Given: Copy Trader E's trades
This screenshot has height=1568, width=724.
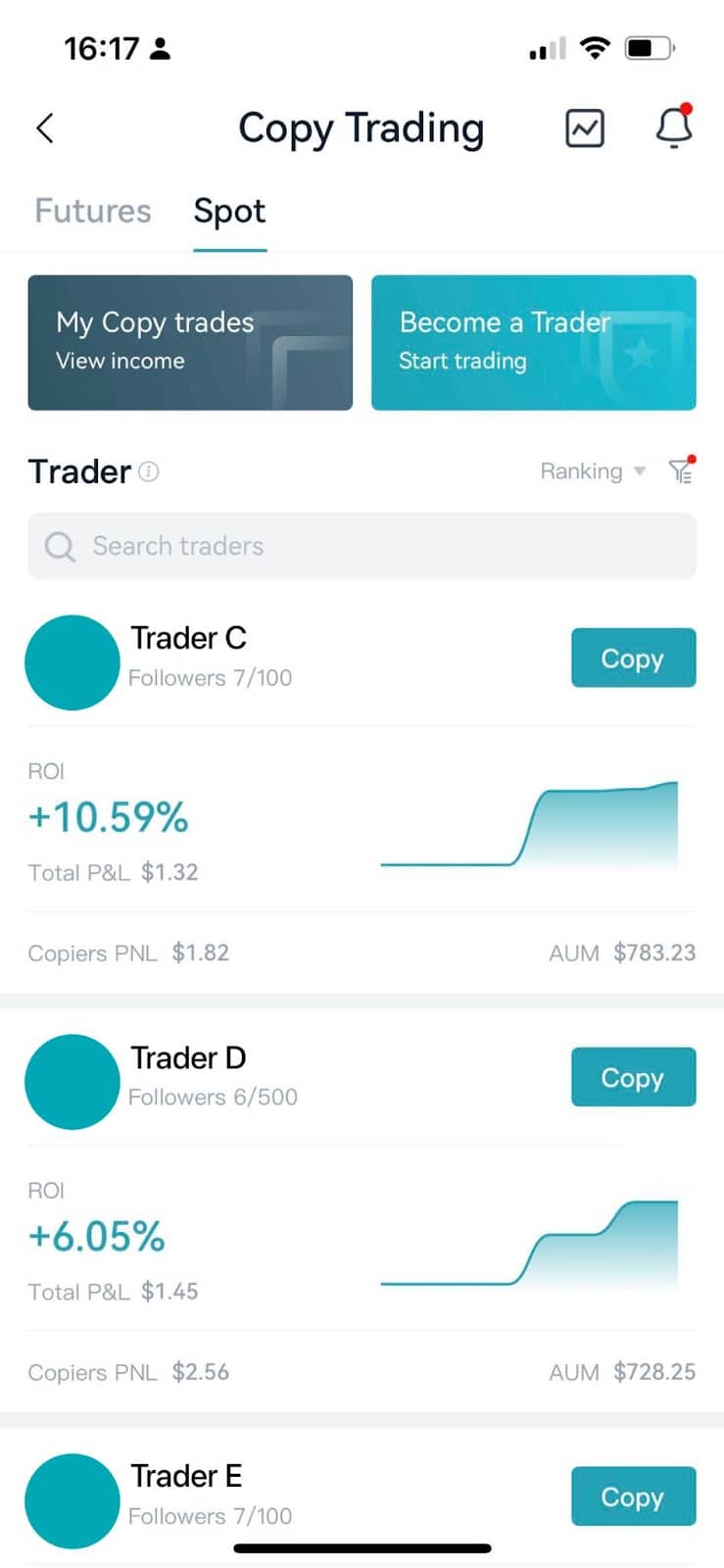Looking at the screenshot, I should (x=633, y=1496).
